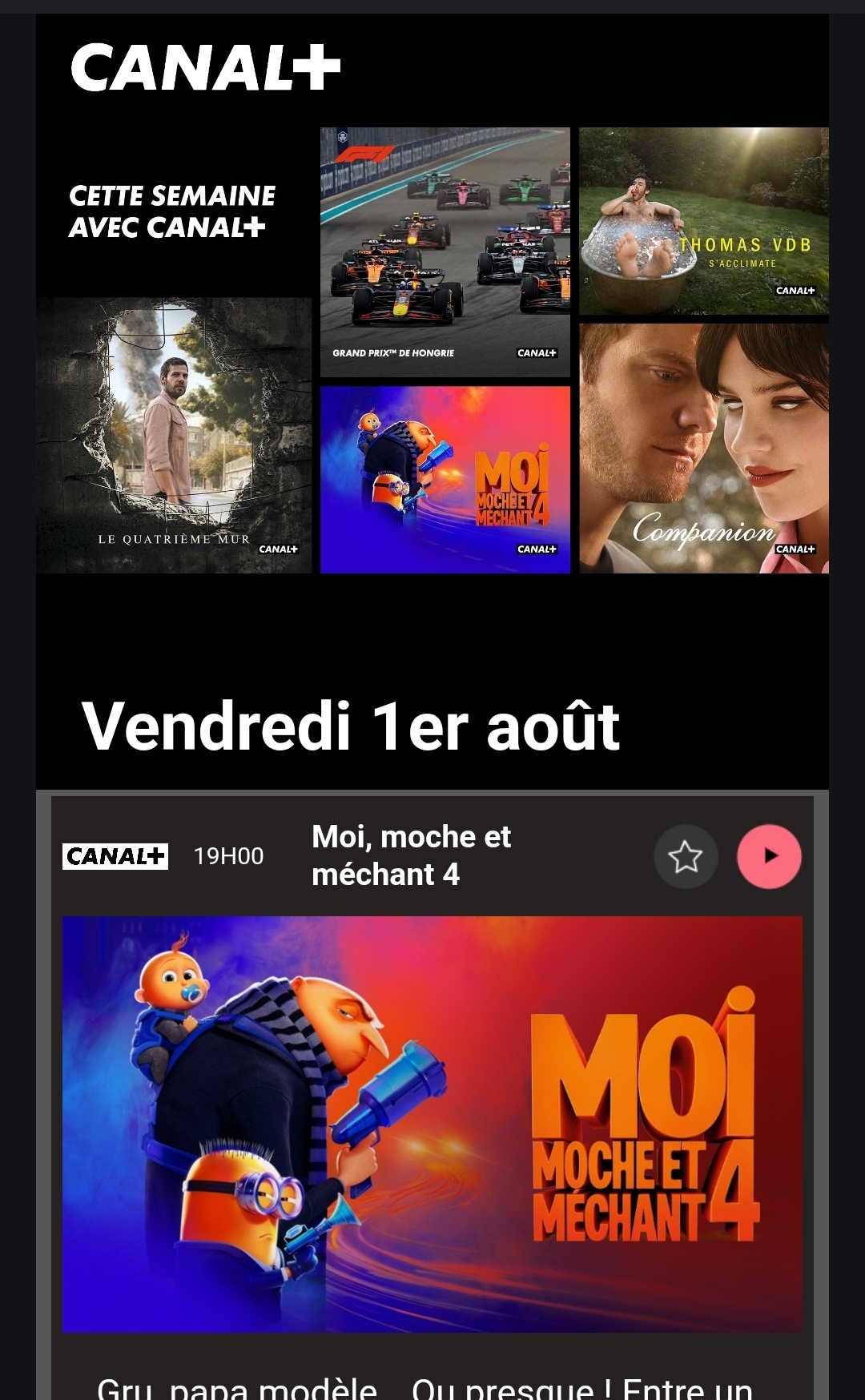Open the large Moi, moche et méchant 4 poster
The height and width of the screenshot is (1400, 865).
pyautogui.click(x=432, y=1124)
